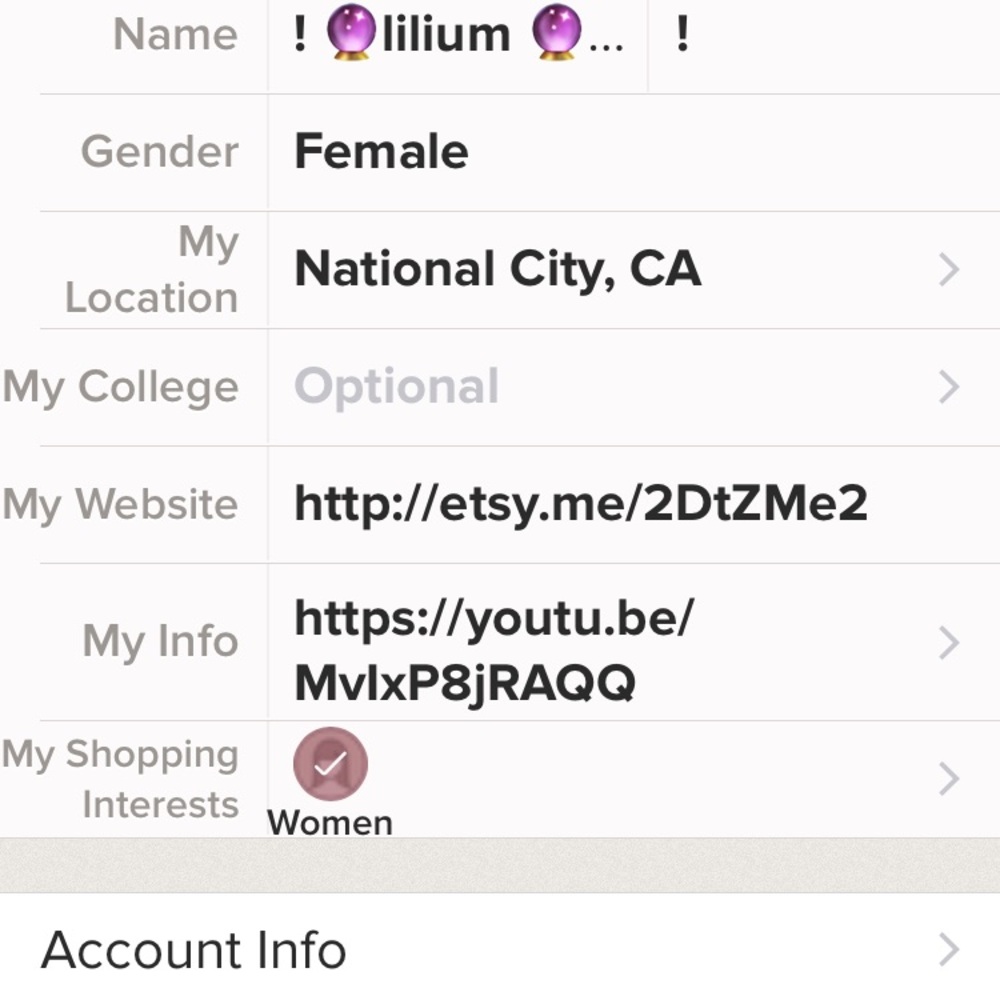Open My Location row National City, CA

click(620, 270)
